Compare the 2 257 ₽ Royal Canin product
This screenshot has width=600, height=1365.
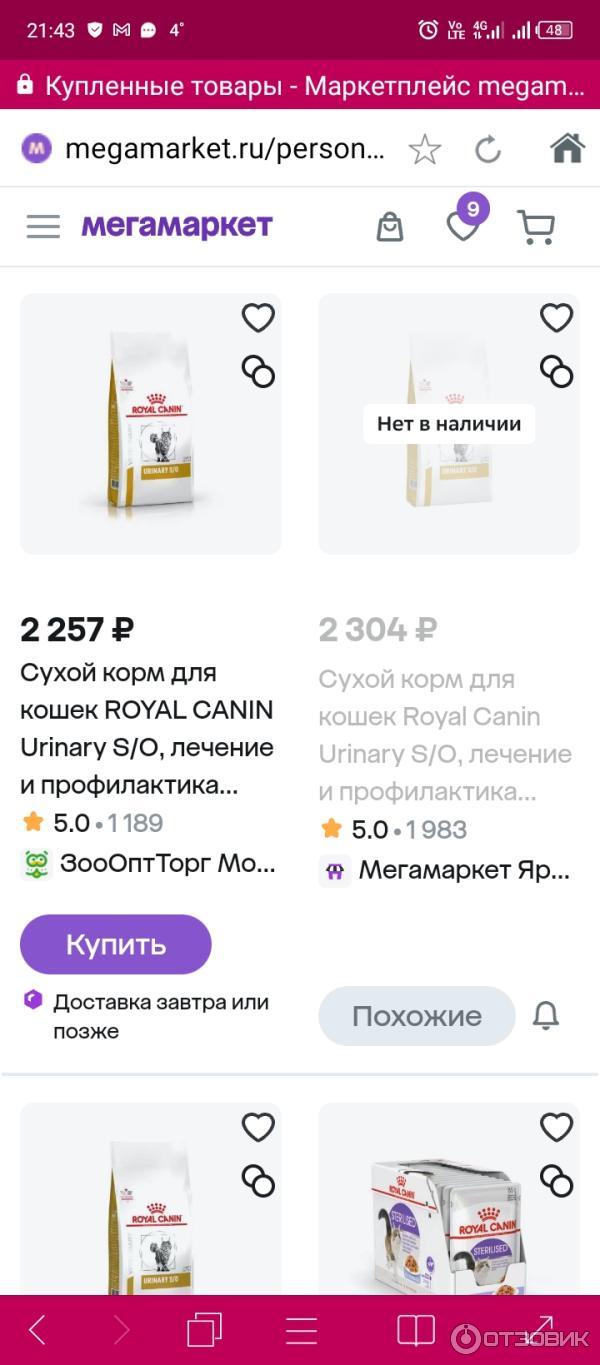point(258,372)
